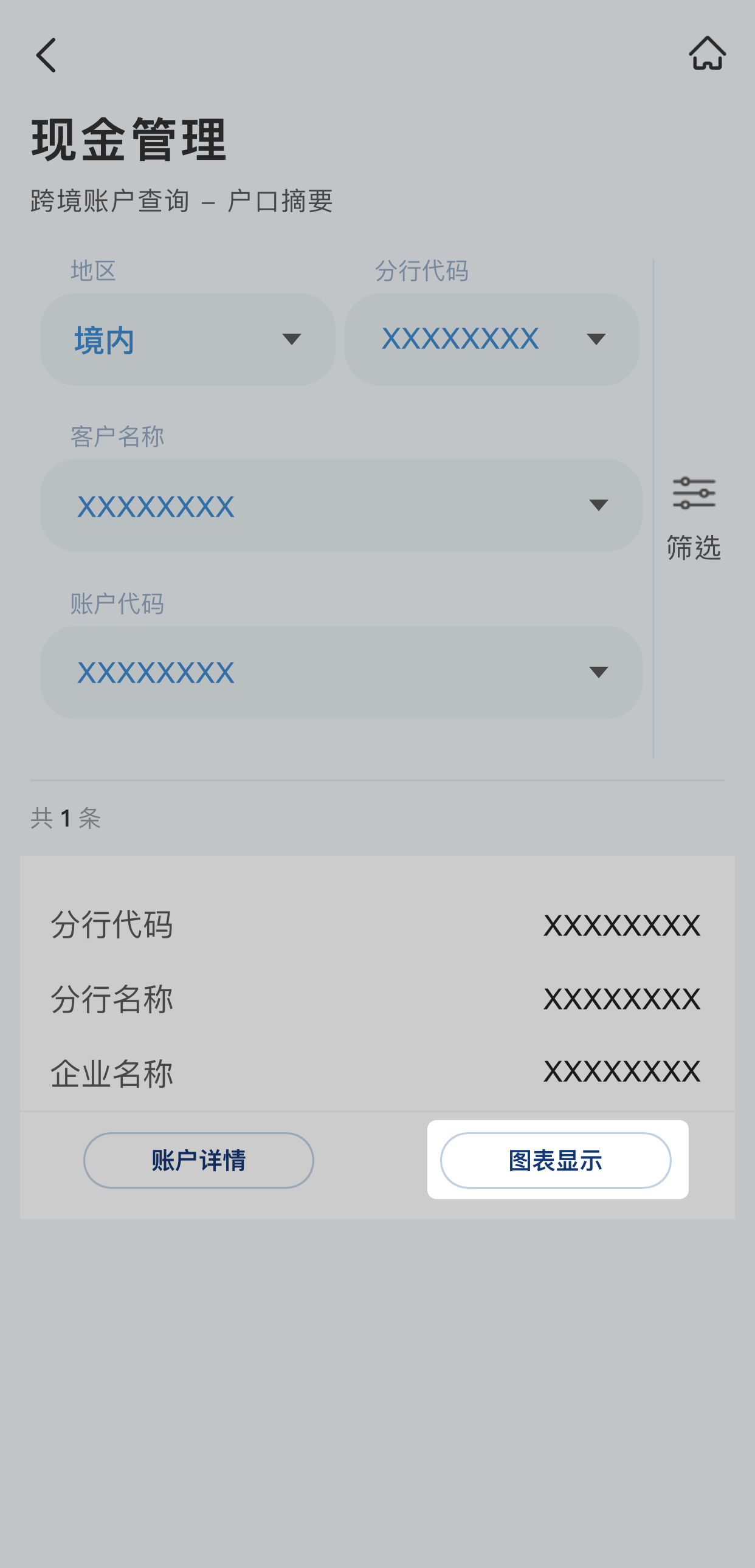Image resolution: width=755 pixels, height=1568 pixels.
Task: Expand the 地区 dropdown showing 境内
Action: pos(187,339)
